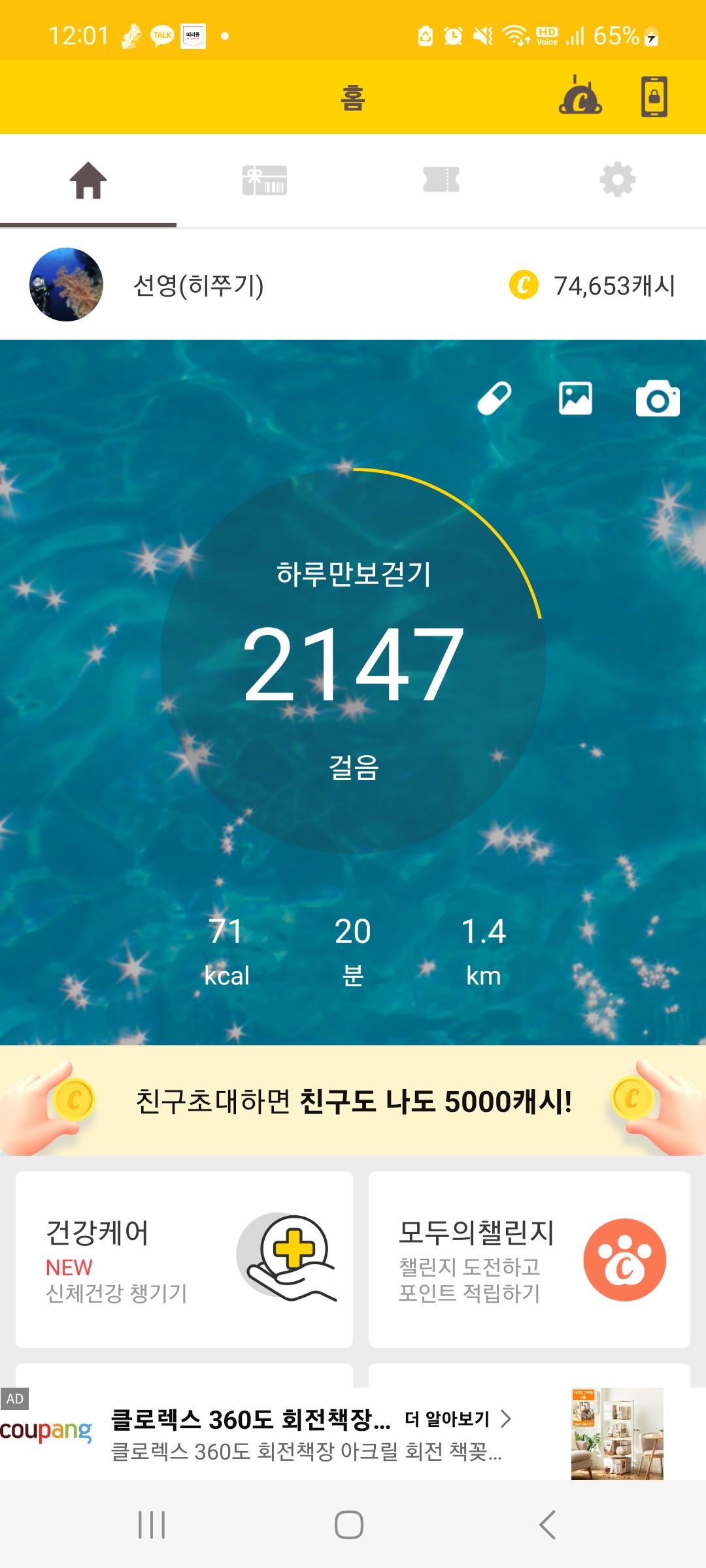Open the settings gear tab
Image resolution: width=706 pixels, height=1568 pixels.
click(617, 180)
